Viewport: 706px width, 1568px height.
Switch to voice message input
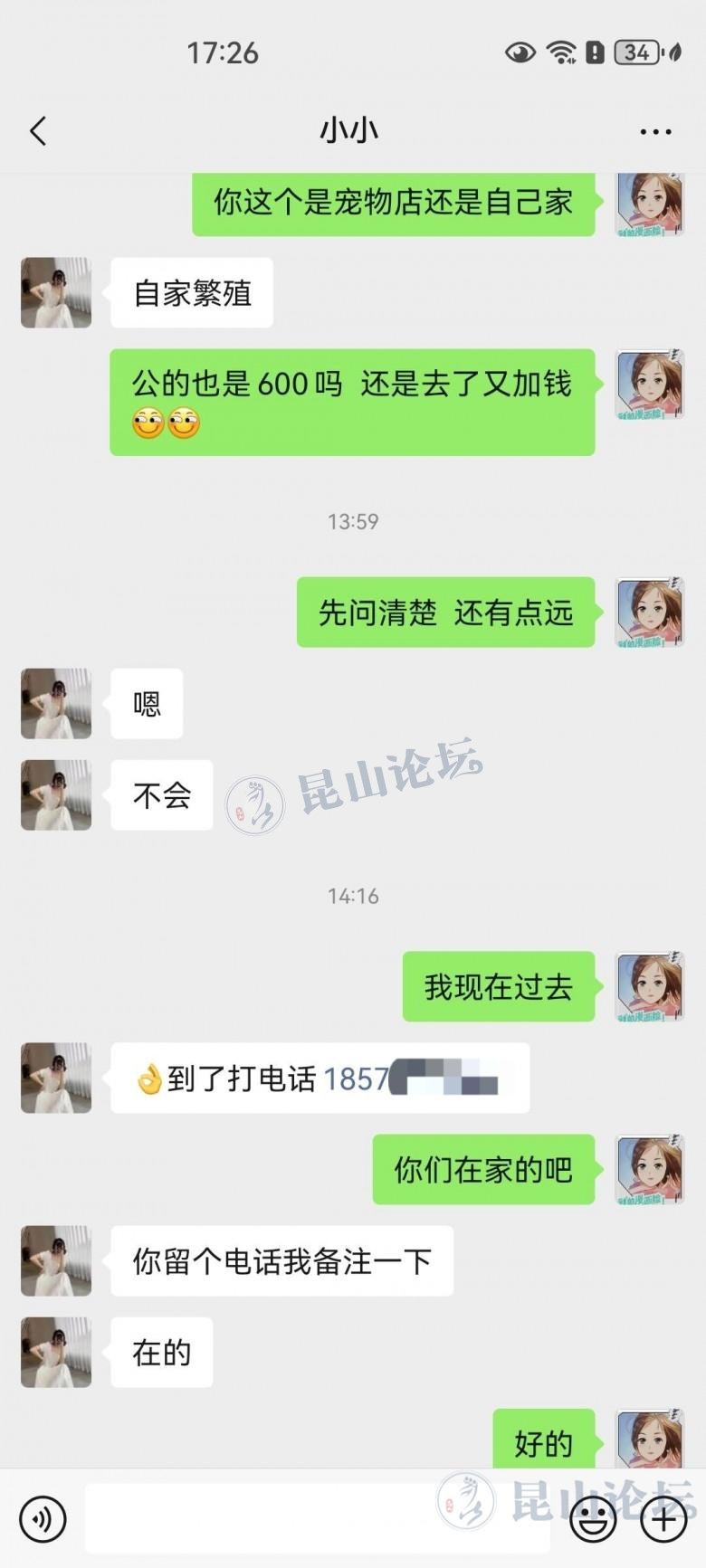[43, 1519]
